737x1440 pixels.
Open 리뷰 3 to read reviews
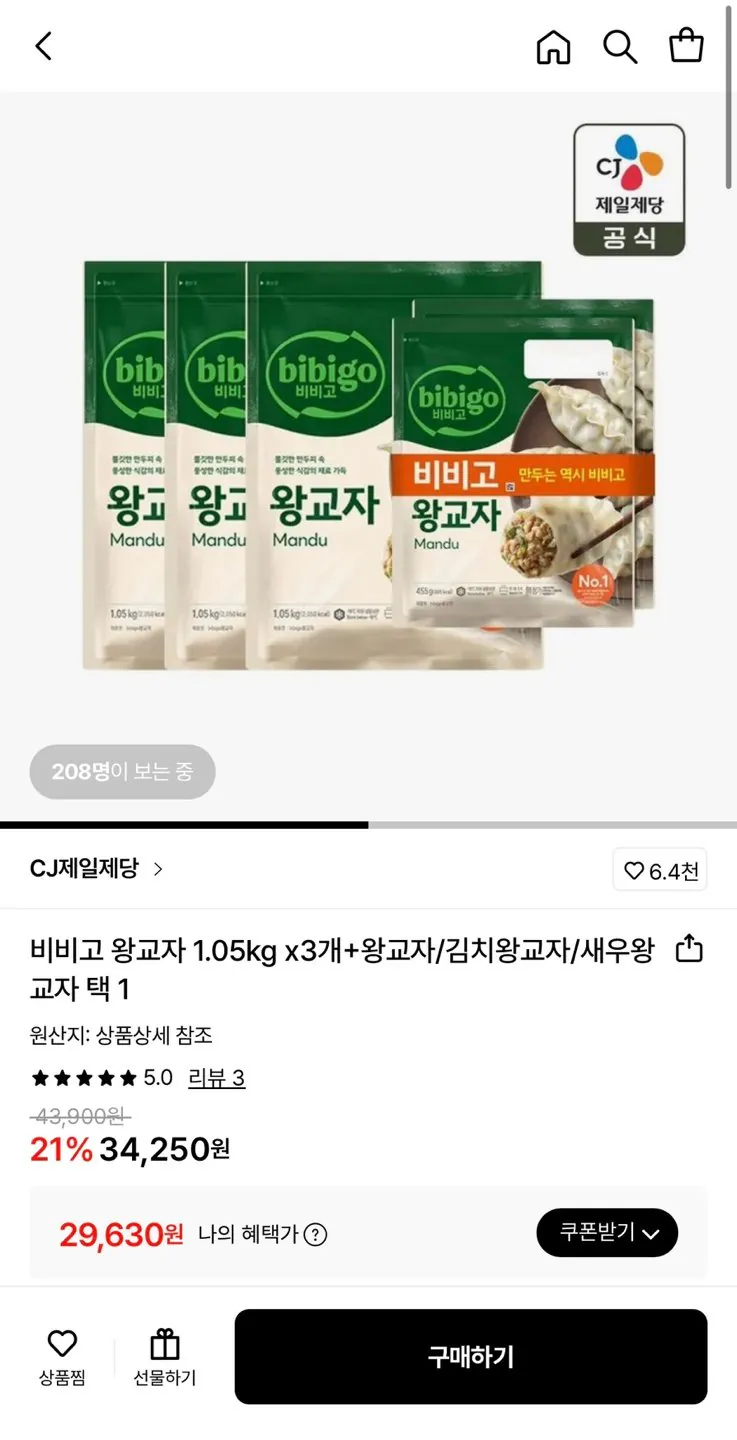[x=217, y=1079]
